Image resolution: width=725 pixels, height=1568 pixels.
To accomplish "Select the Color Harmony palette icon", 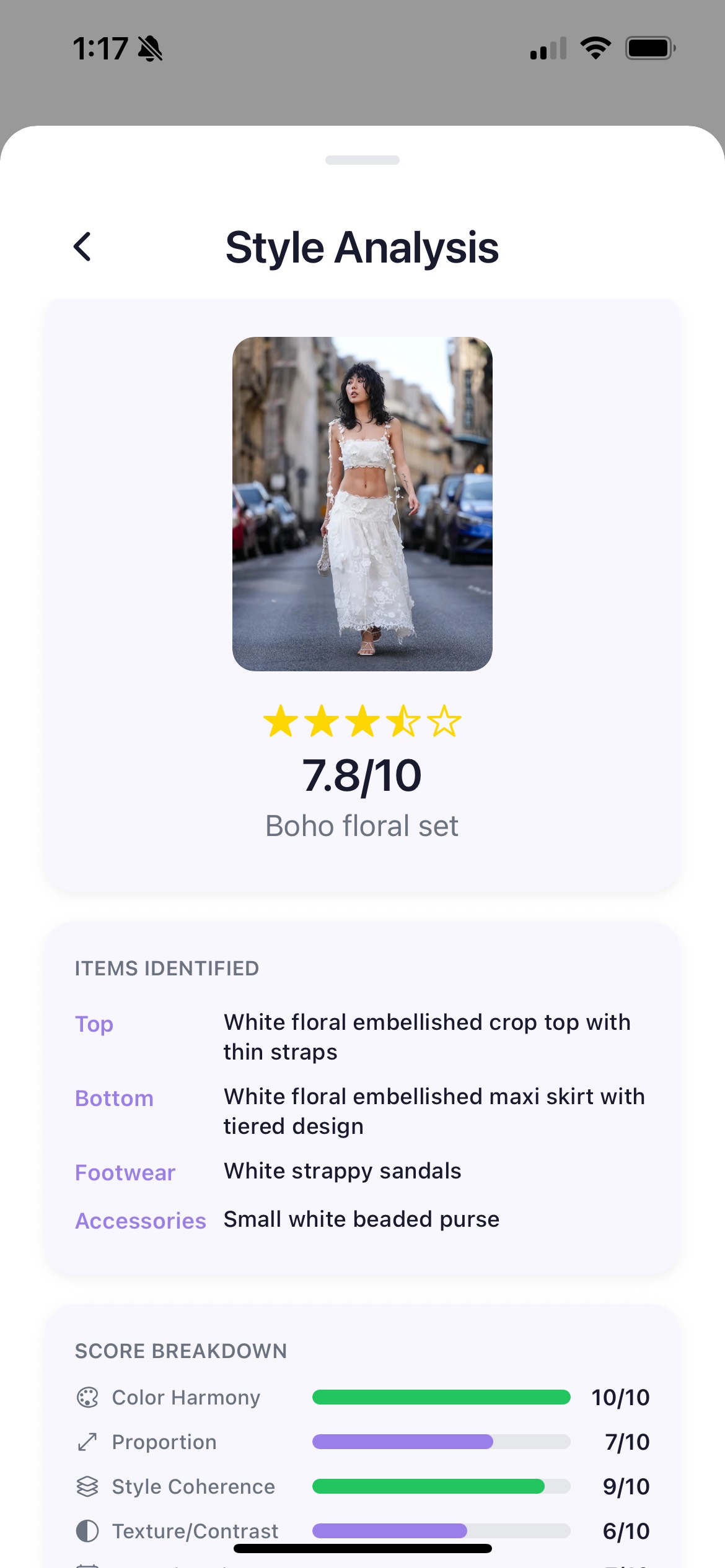I will click(87, 1398).
